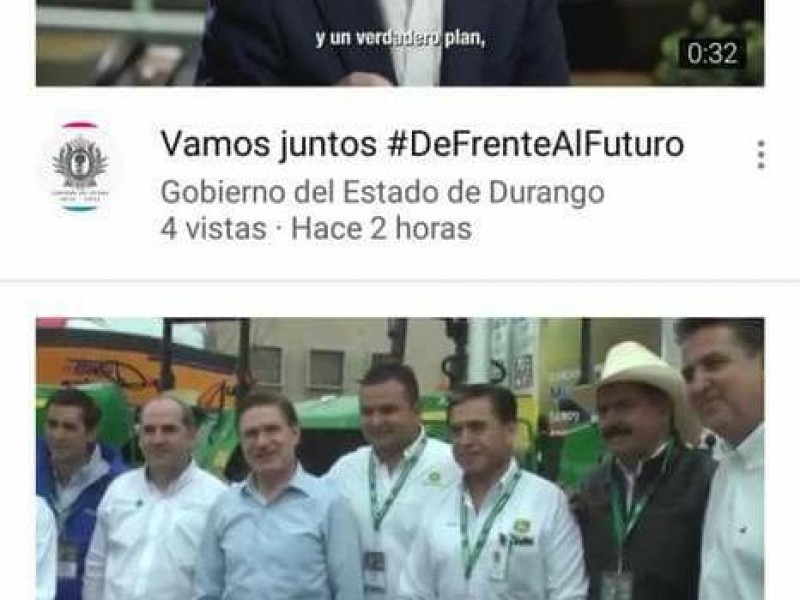This screenshot has width=800, height=600.
Task: Open Gobierno del Estado de Durango channel avatar
Action: [81, 167]
